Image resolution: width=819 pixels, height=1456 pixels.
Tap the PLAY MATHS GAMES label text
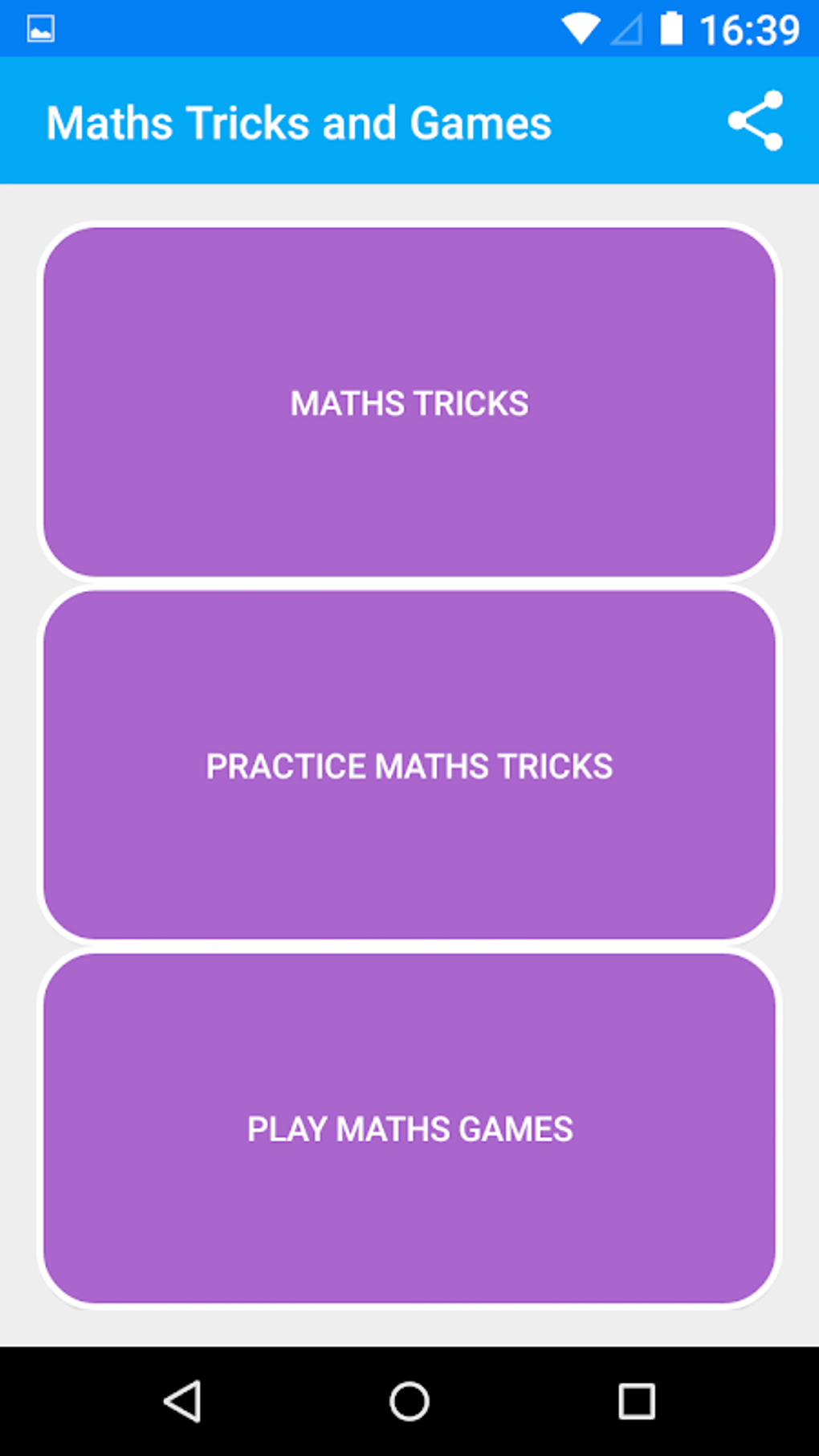coord(409,1128)
